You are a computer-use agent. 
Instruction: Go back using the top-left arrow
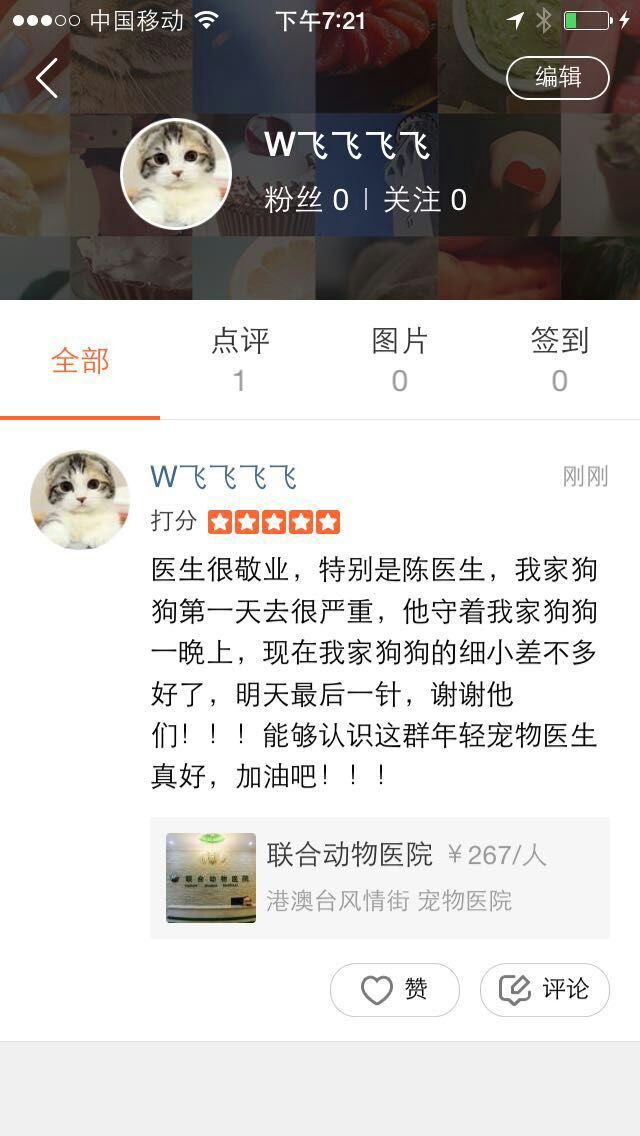(47, 78)
